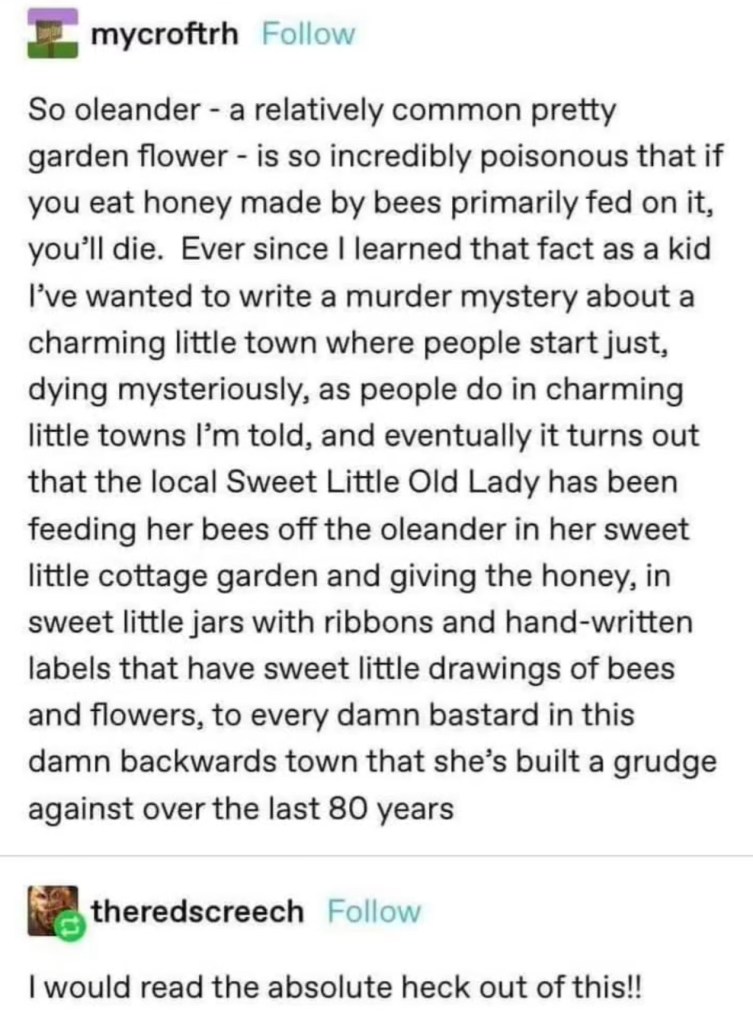Follow the mycroftrh blog
Viewport: 753px width, 1023px height.
[308, 34]
